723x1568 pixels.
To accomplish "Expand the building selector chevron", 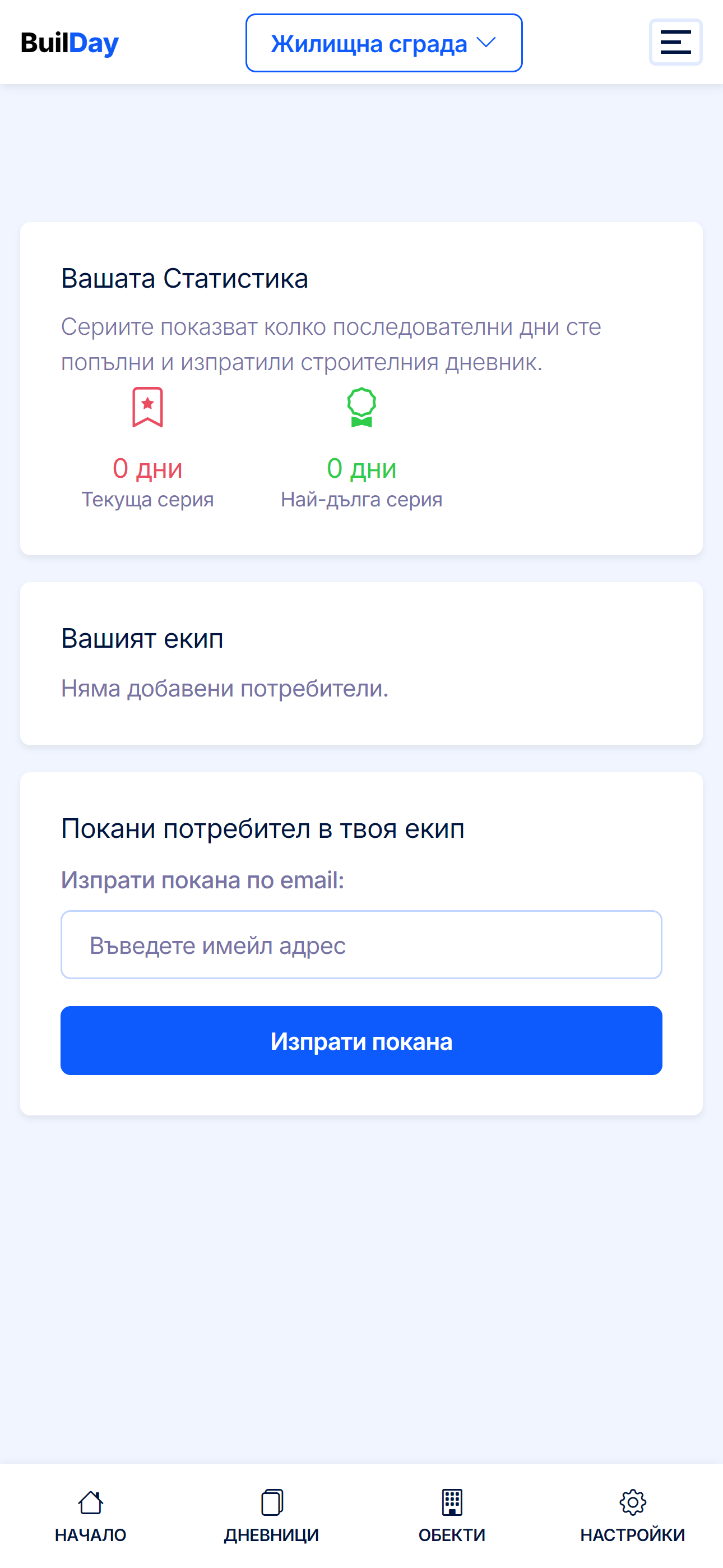I will 486,43.
